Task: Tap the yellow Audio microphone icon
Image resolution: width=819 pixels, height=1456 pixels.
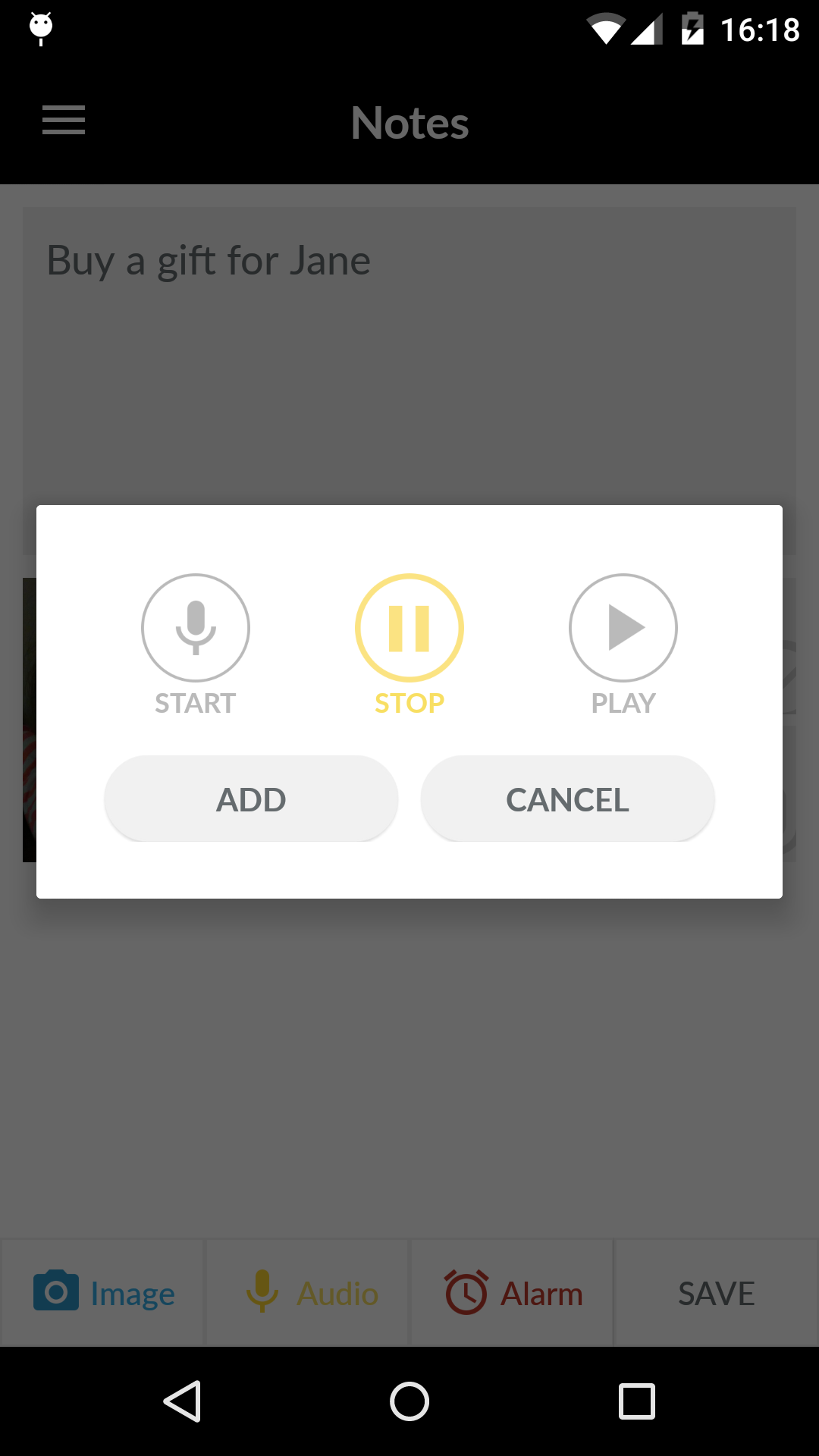Action: (x=262, y=1294)
